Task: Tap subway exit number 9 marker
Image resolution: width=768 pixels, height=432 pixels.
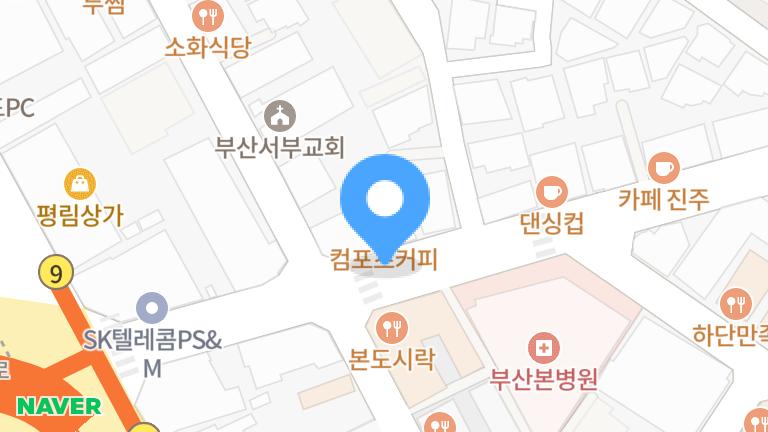Action: (56, 271)
